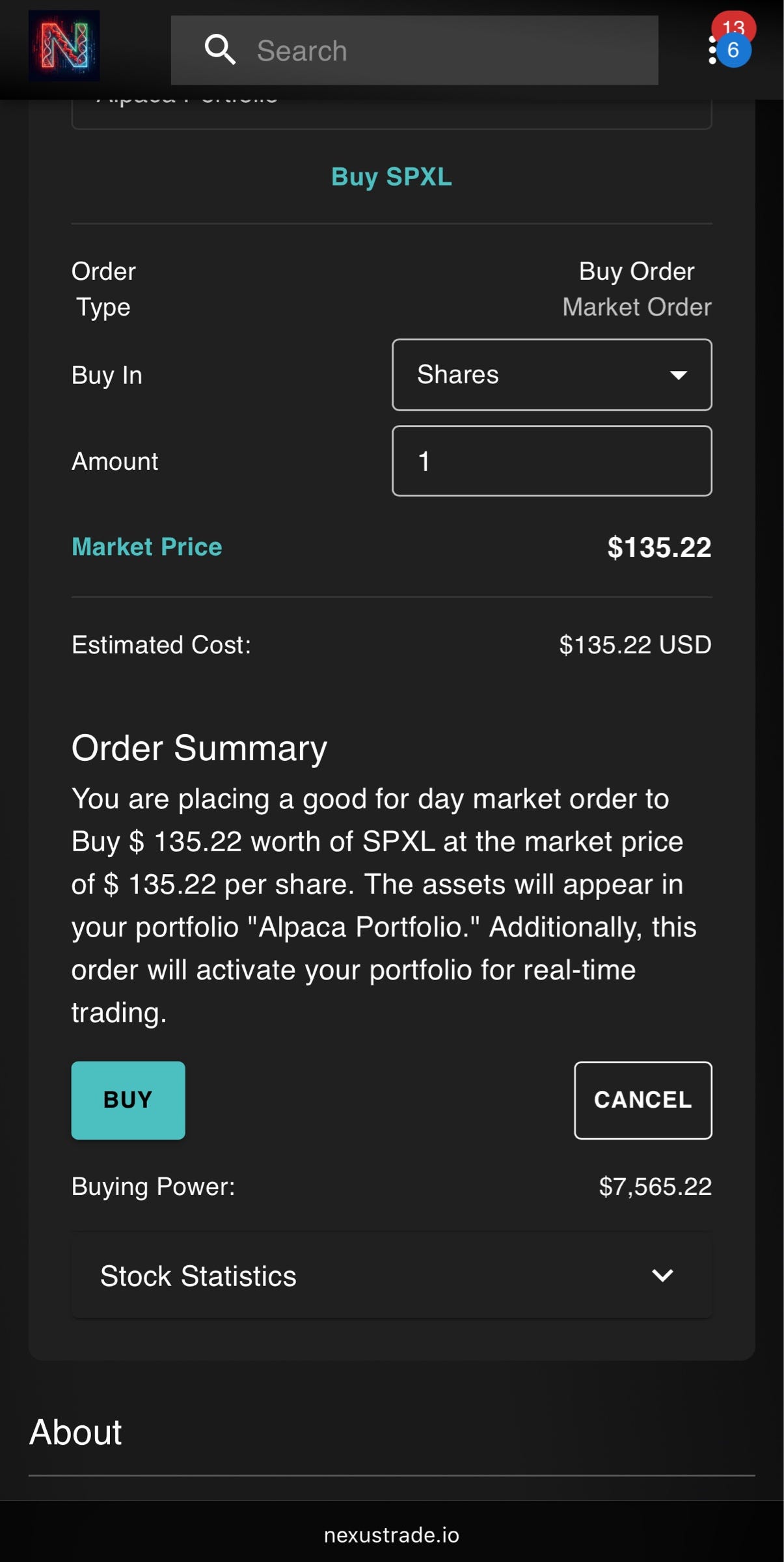Open the Buy In Shares dropdown

pos(551,375)
